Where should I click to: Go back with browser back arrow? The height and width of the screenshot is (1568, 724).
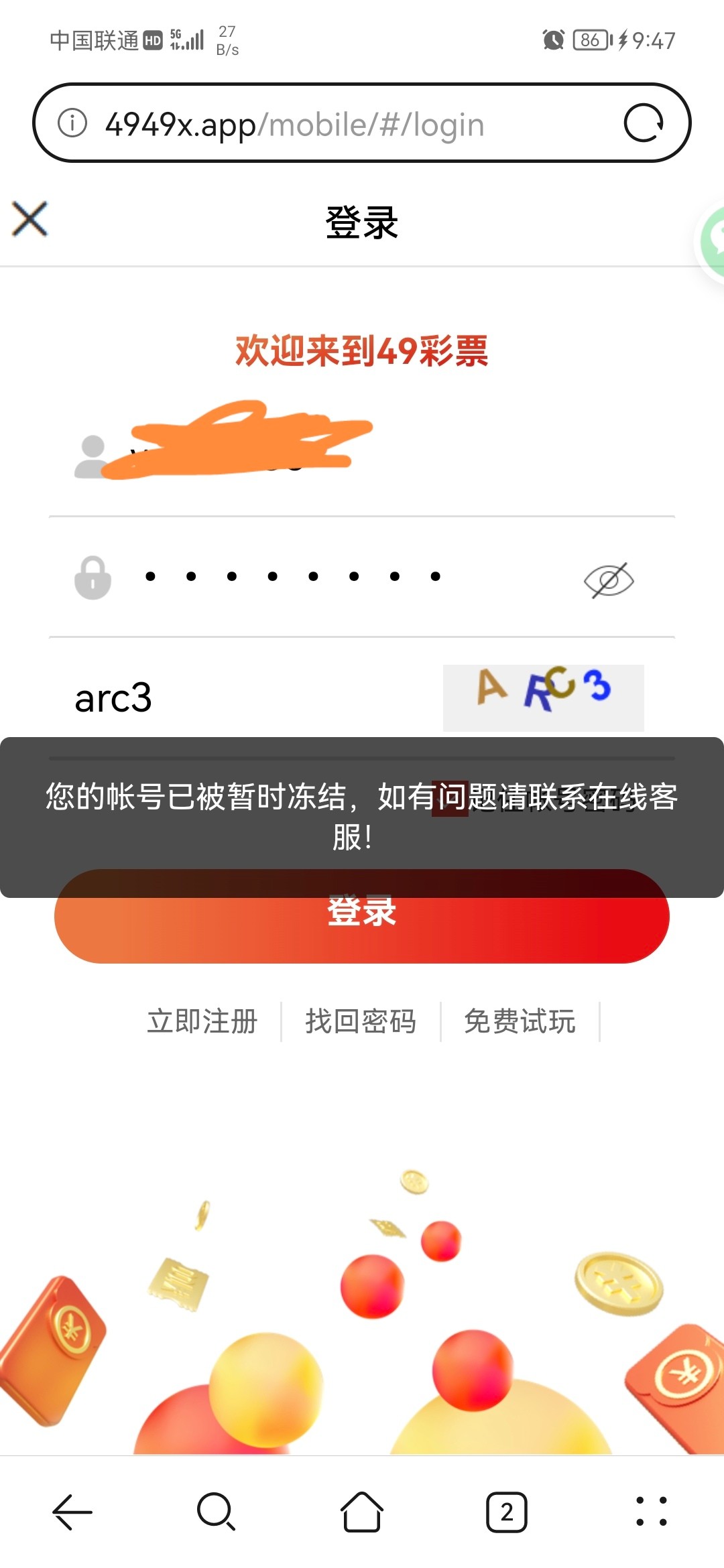coord(72,1512)
